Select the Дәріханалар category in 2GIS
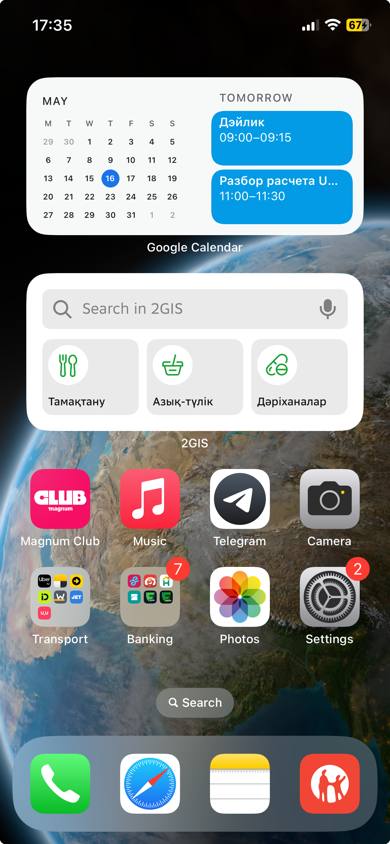390x844 pixels. (x=299, y=377)
